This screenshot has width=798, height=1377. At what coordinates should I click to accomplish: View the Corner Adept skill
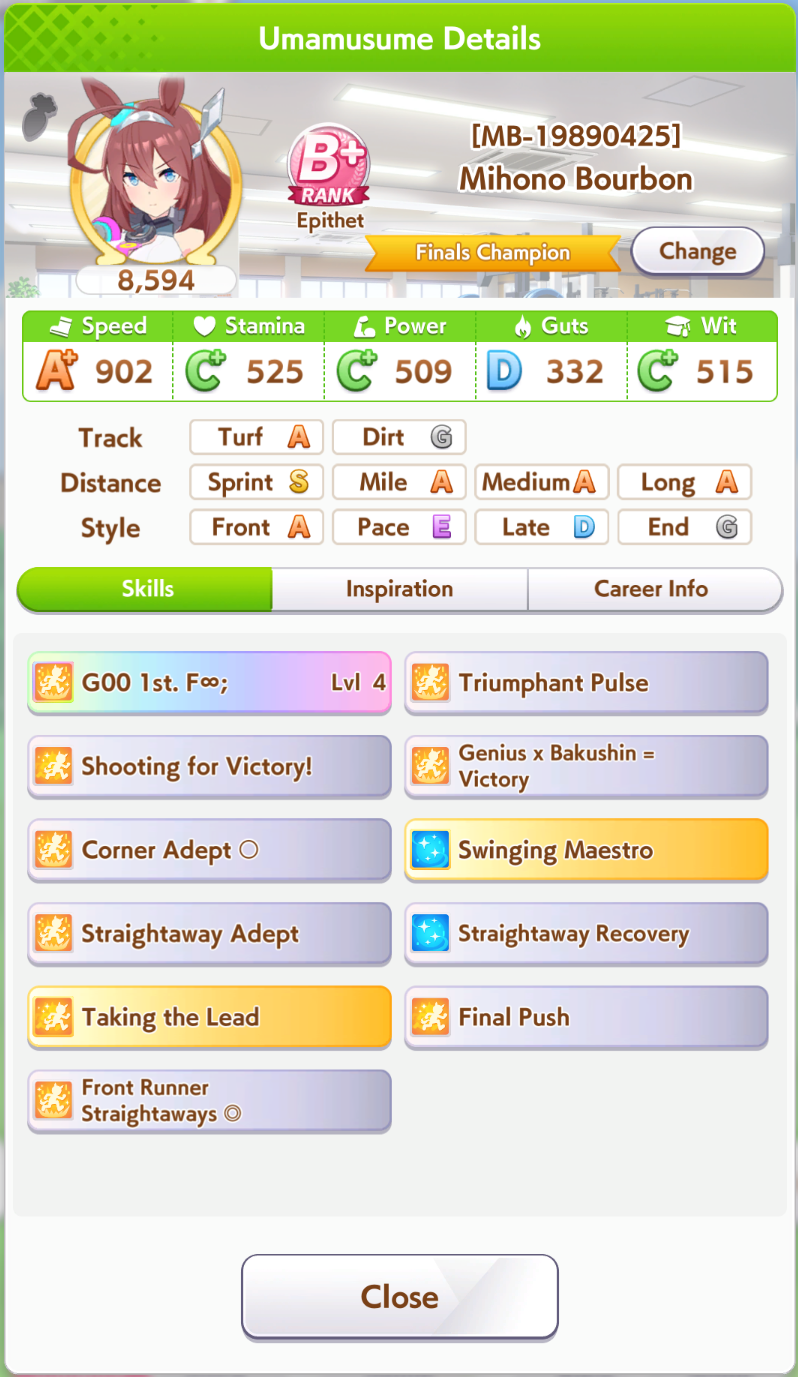209,850
